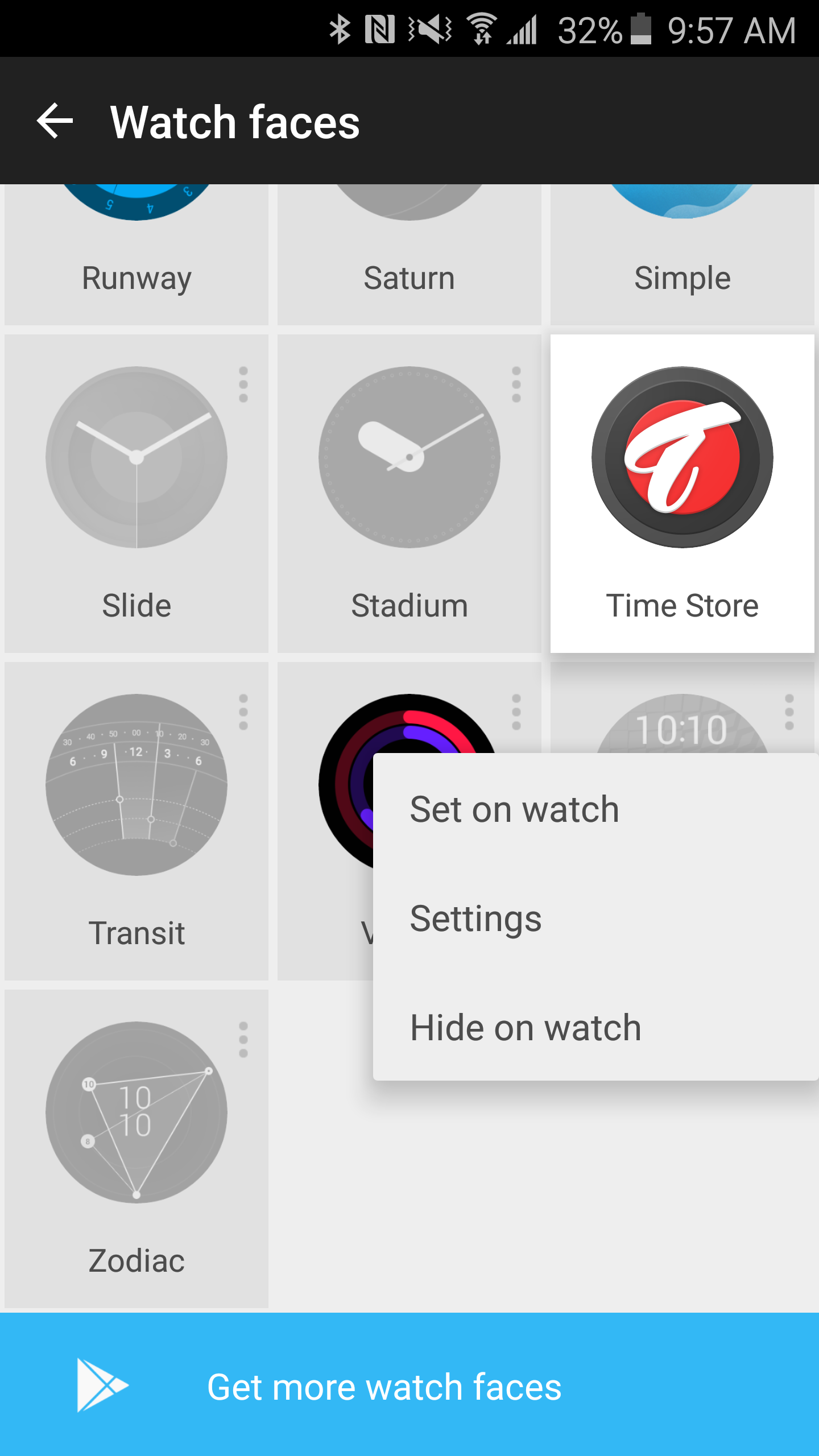Open overflow menu on Zodiac face
Viewport: 819px width, 1456px height.
point(243,1040)
